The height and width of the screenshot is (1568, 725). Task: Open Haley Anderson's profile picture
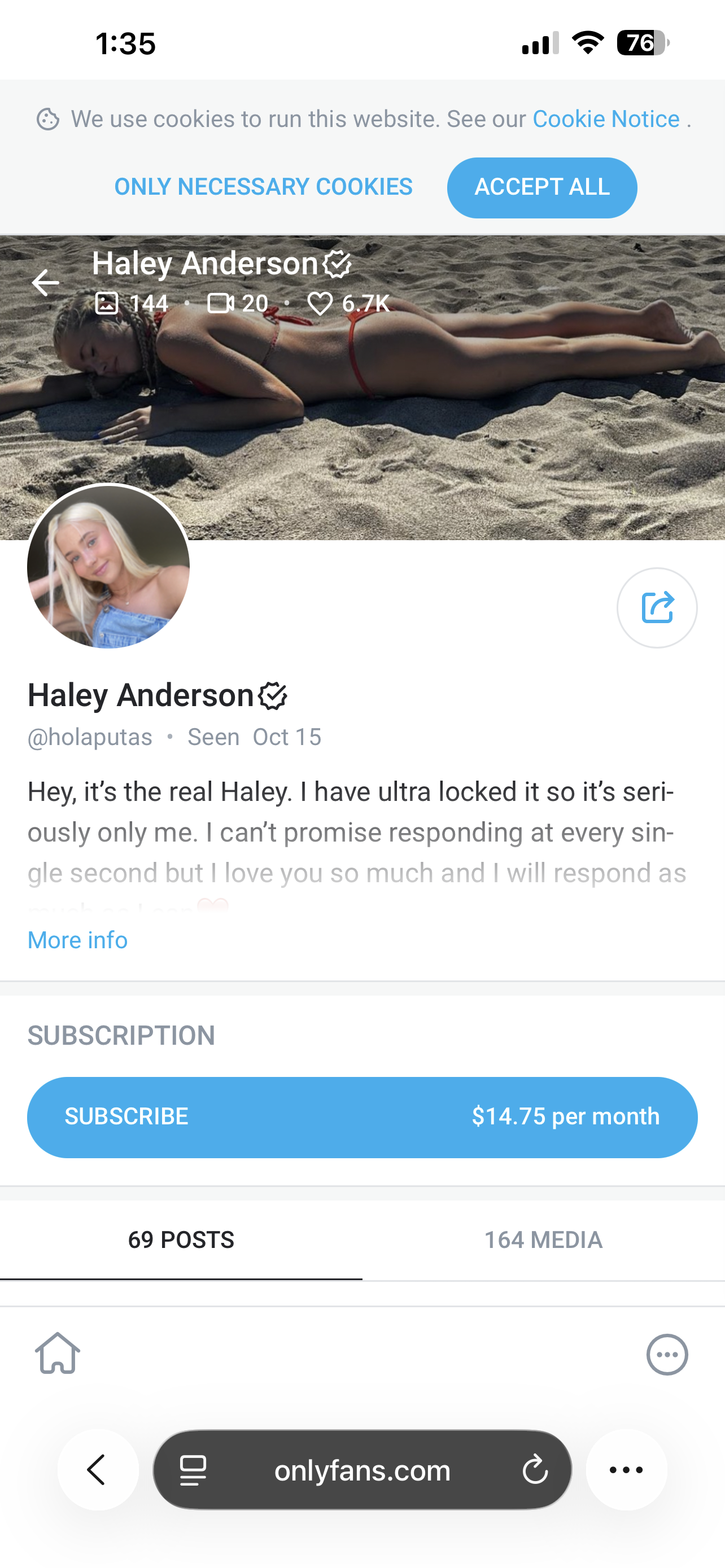(x=108, y=566)
